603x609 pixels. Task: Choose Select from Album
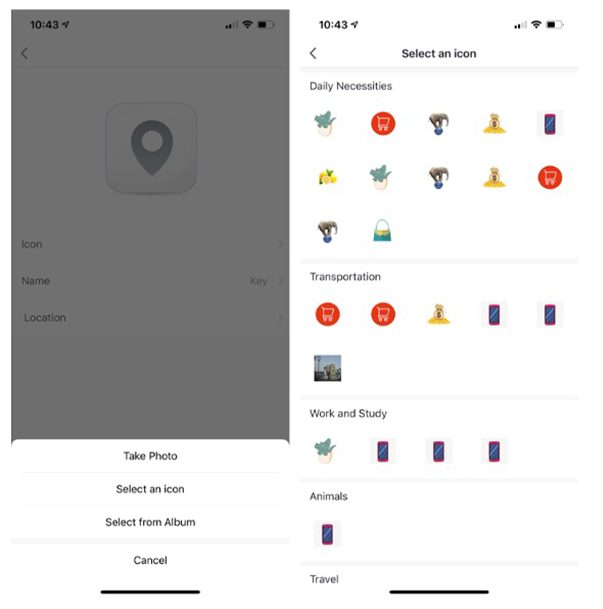(150, 522)
